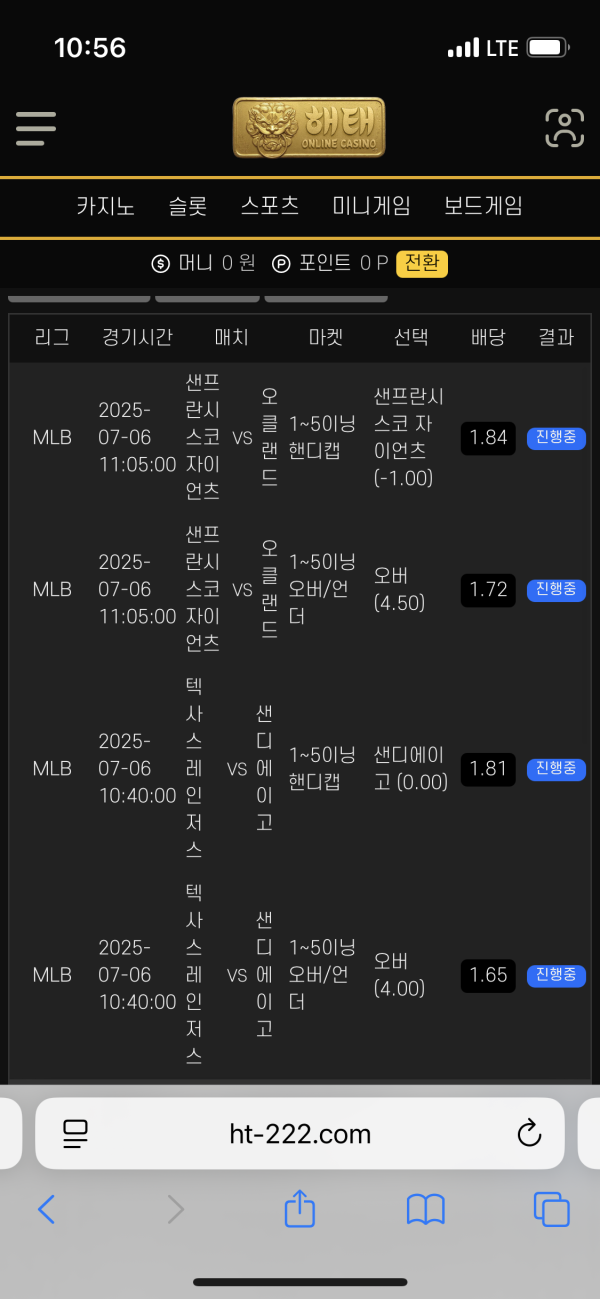Share this page

(300, 1208)
